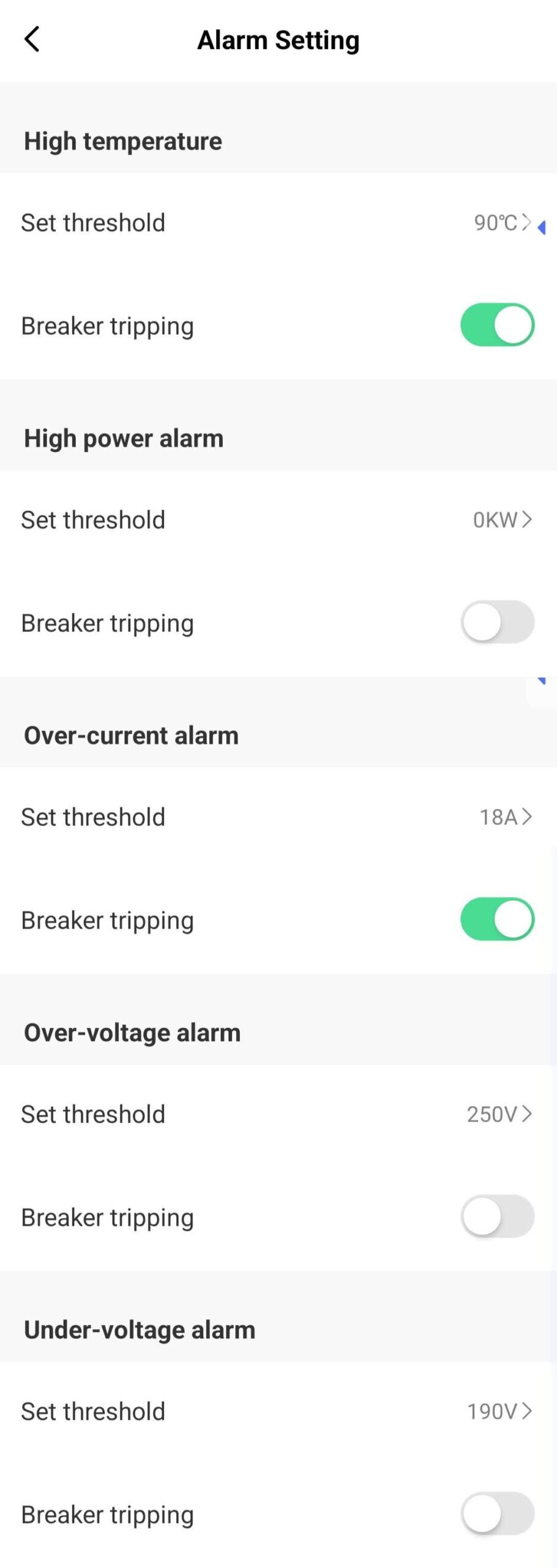This screenshot has height=1568, width=557.
Task: Open High temperature threshold set to 90°C
Action: [502, 222]
